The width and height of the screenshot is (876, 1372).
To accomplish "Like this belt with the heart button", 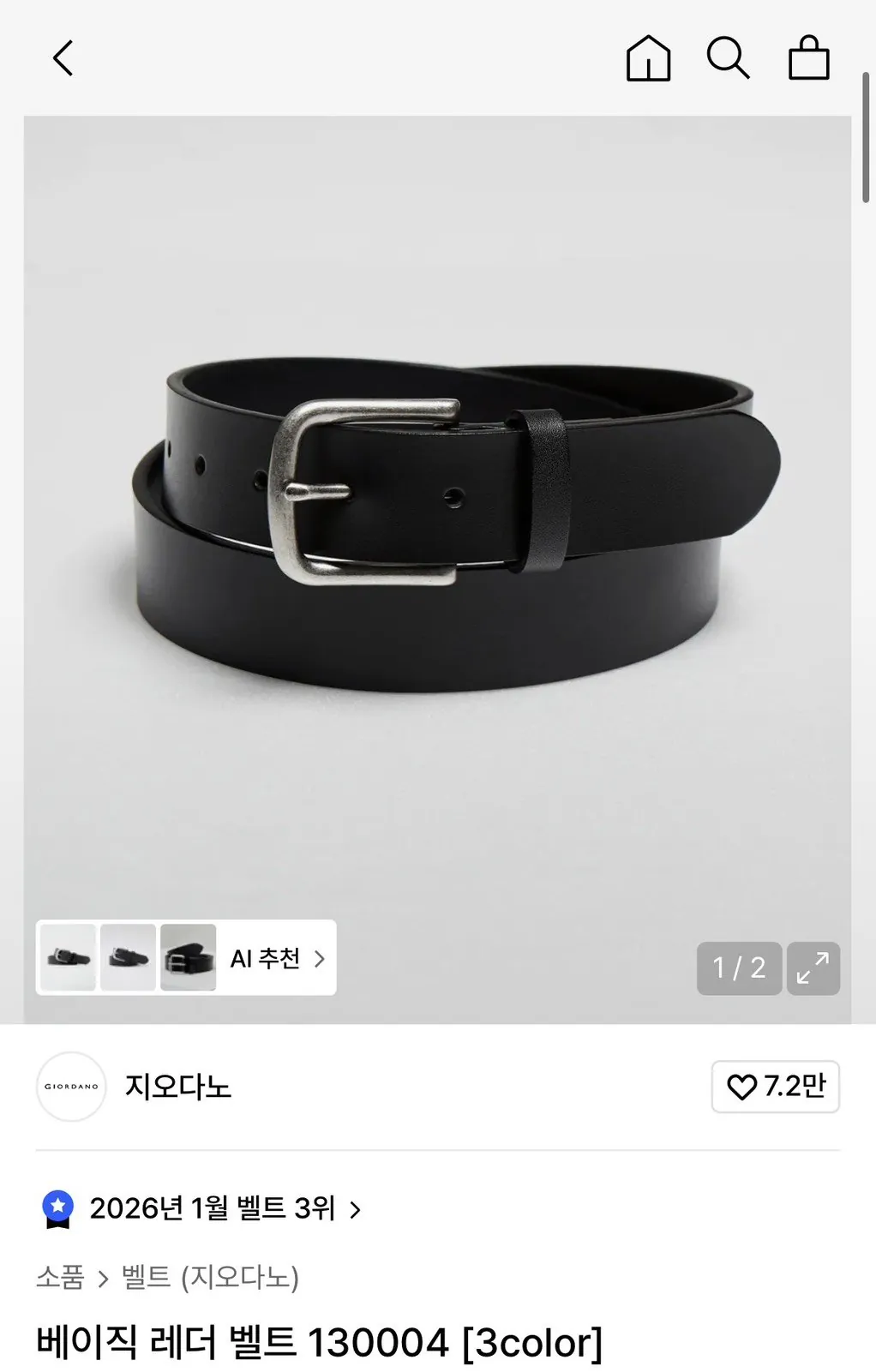I will 775,1087.
